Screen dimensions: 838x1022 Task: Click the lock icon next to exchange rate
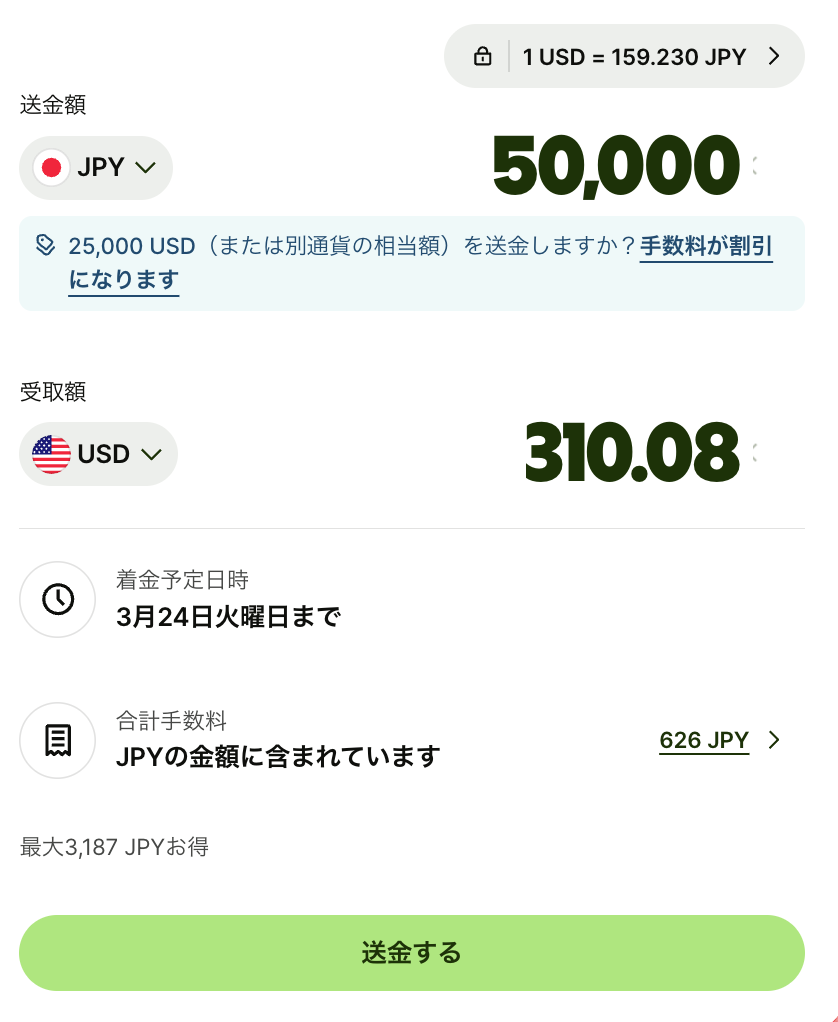tap(483, 56)
